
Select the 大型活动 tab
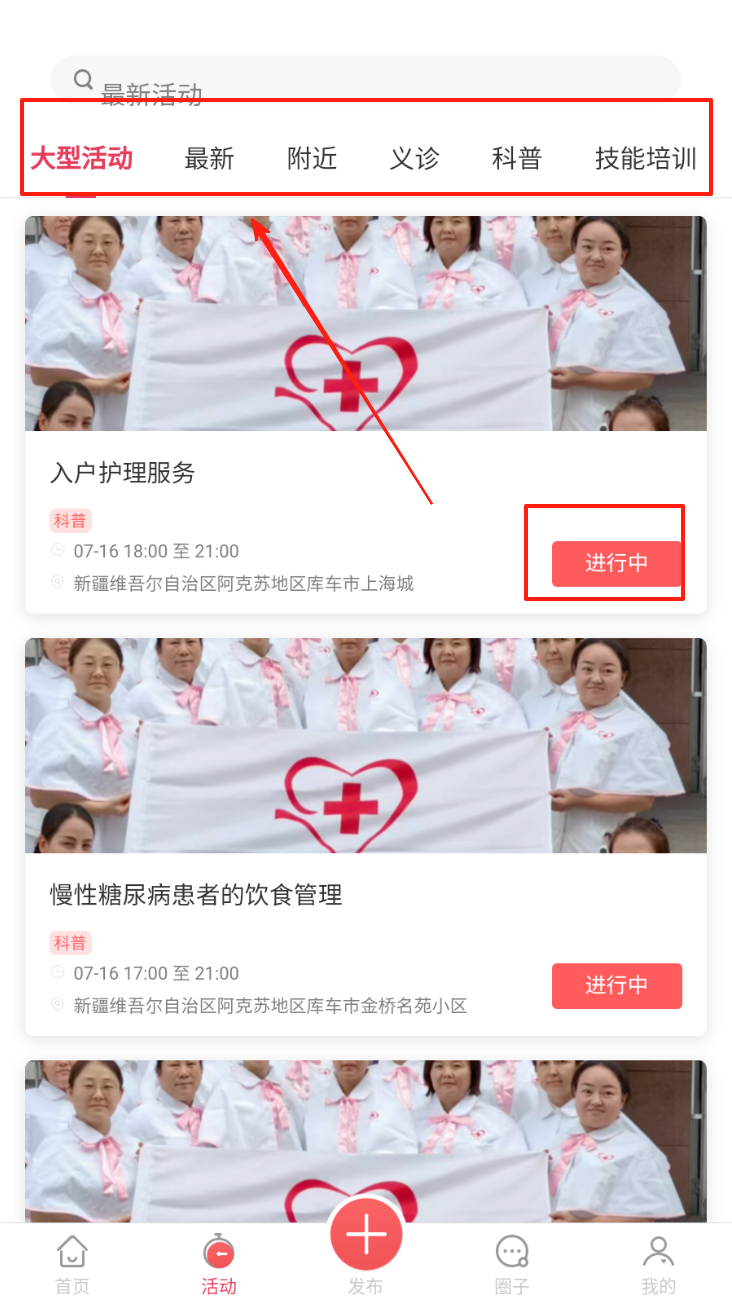pos(81,158)
